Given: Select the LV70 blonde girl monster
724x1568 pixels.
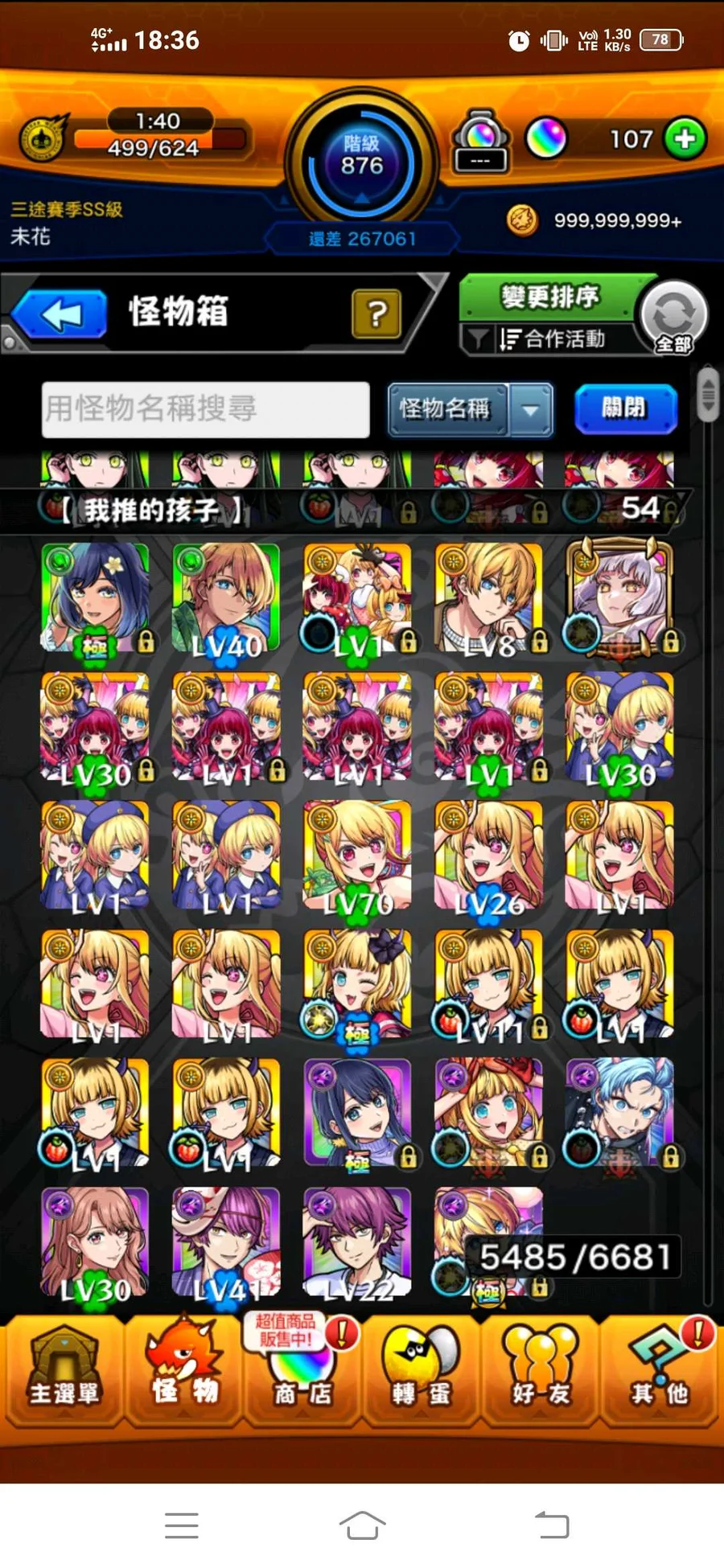Looking at the screenshot, I should click(x=357, y=856).
